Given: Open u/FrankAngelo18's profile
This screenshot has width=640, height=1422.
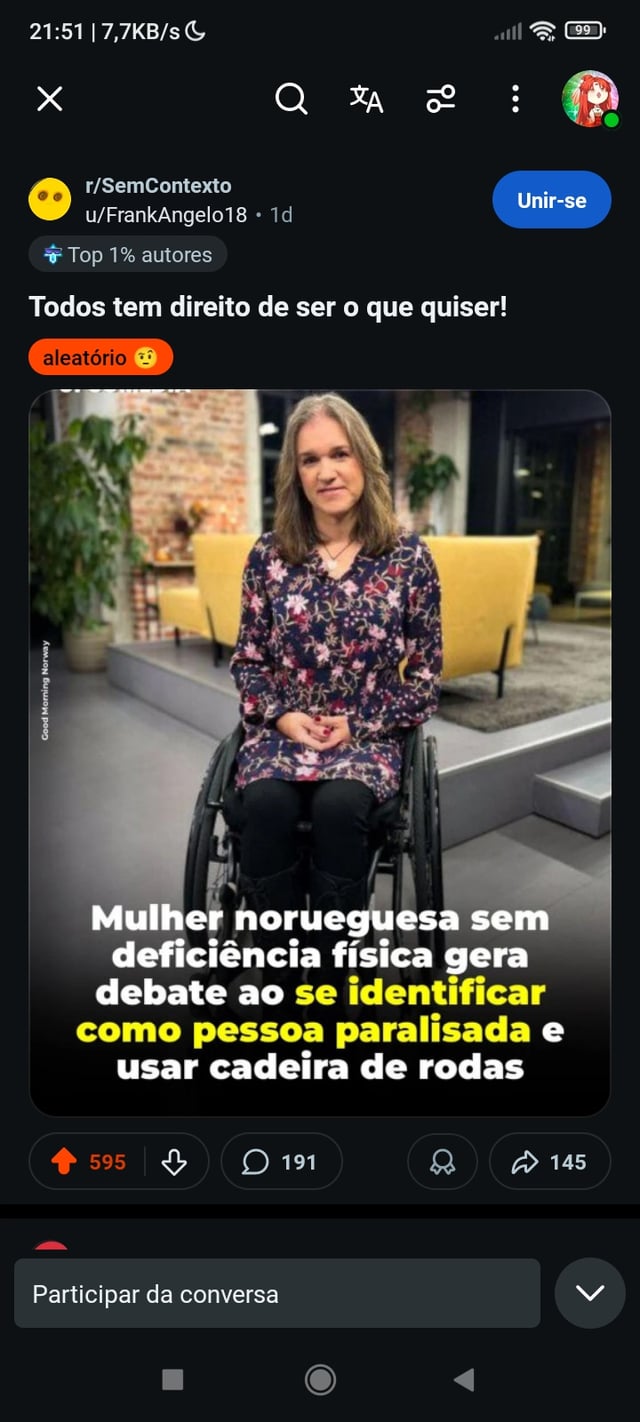Looking at the screenshot, I should pyautogui.click(x=165, y=214).
